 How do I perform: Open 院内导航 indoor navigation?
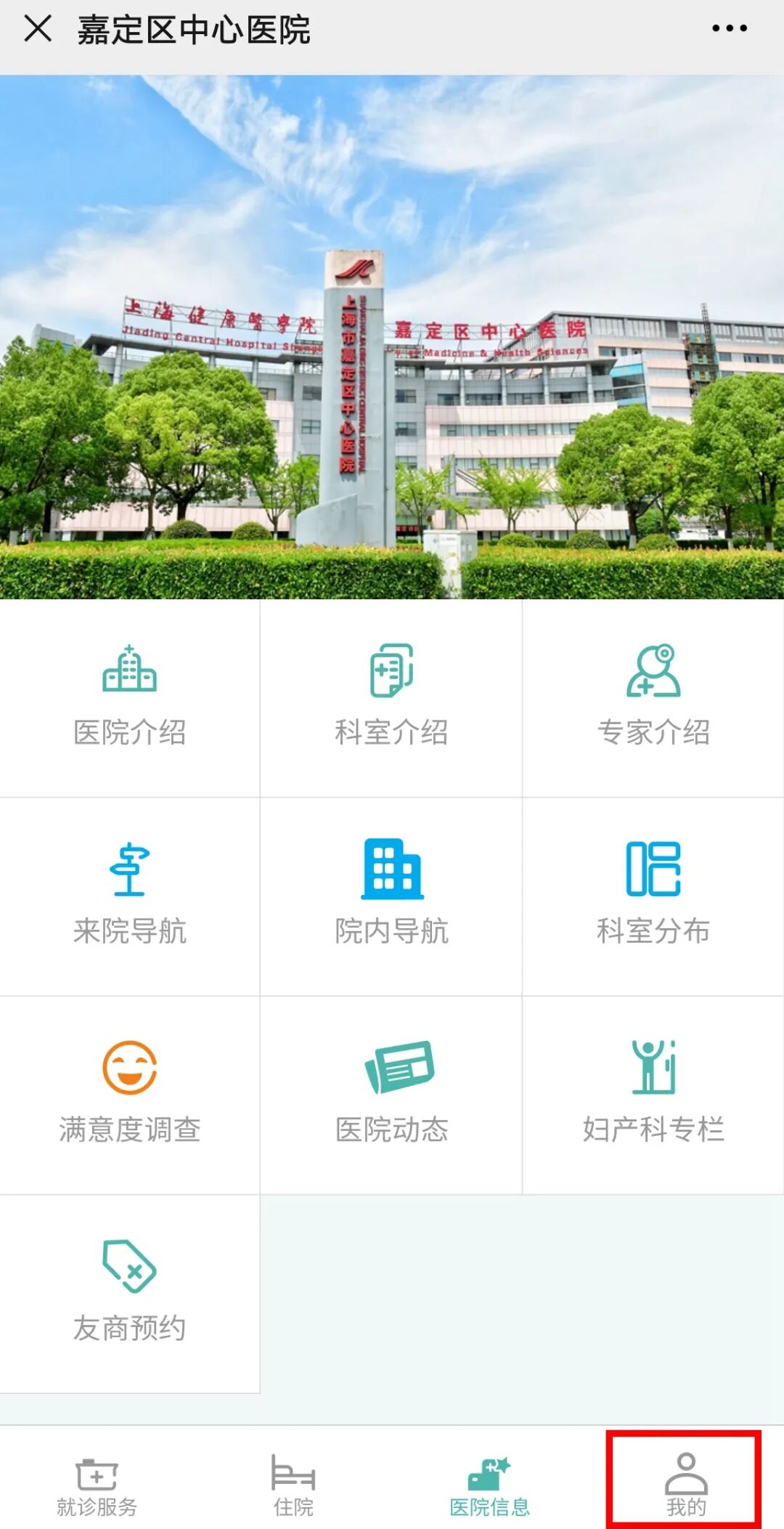point(391,897)
